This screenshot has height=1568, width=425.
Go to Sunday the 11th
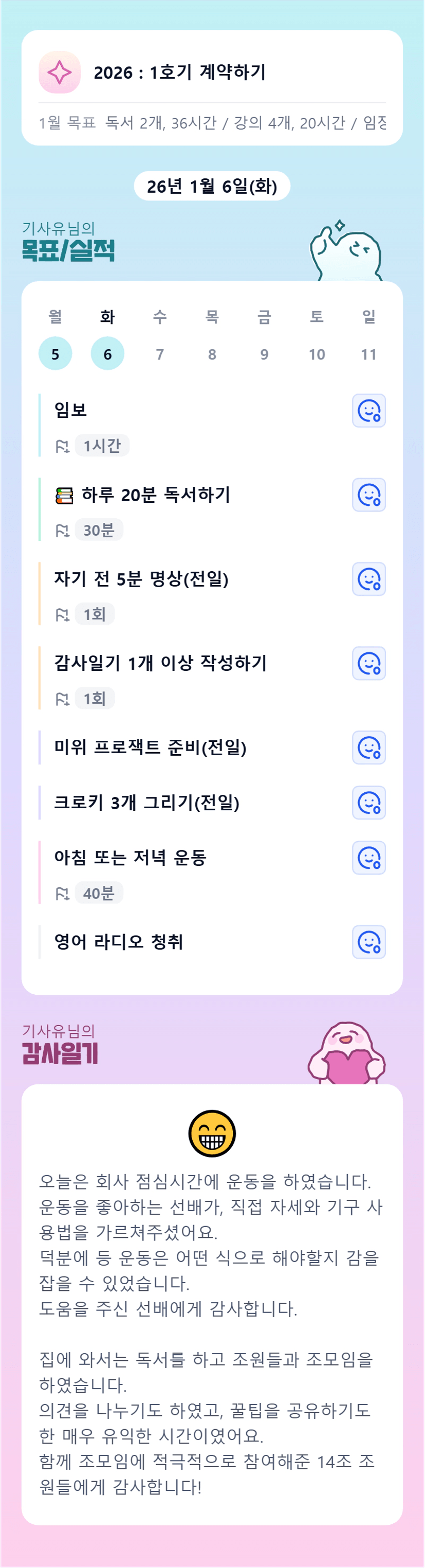click(x=368, y=354)
